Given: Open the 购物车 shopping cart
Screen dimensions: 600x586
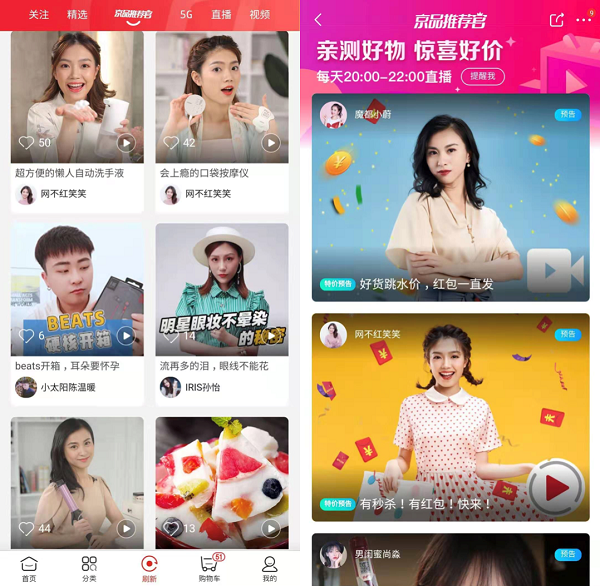Looking at the screenshot, I should [x=210, y=568].
